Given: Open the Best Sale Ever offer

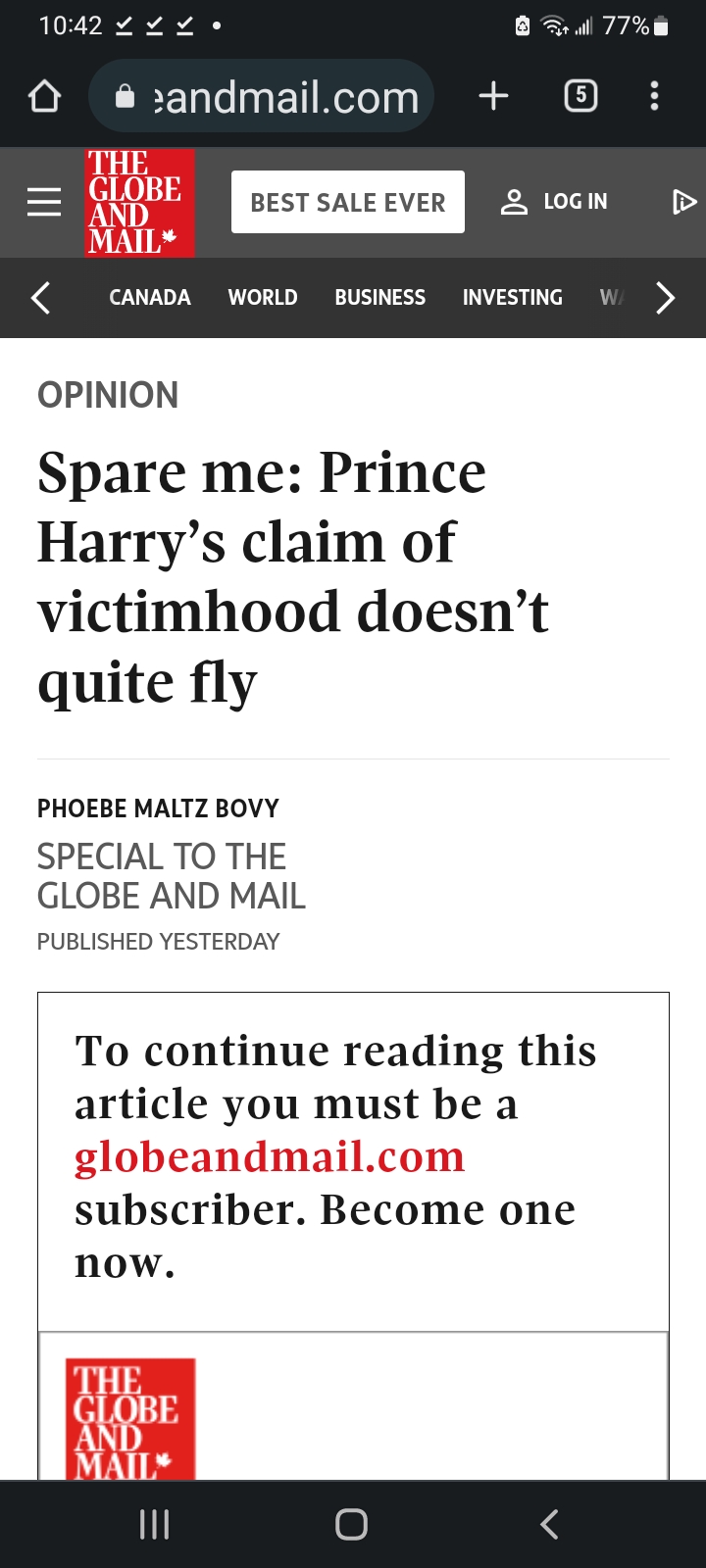Looking at the screenshot, I should [348, 202].
